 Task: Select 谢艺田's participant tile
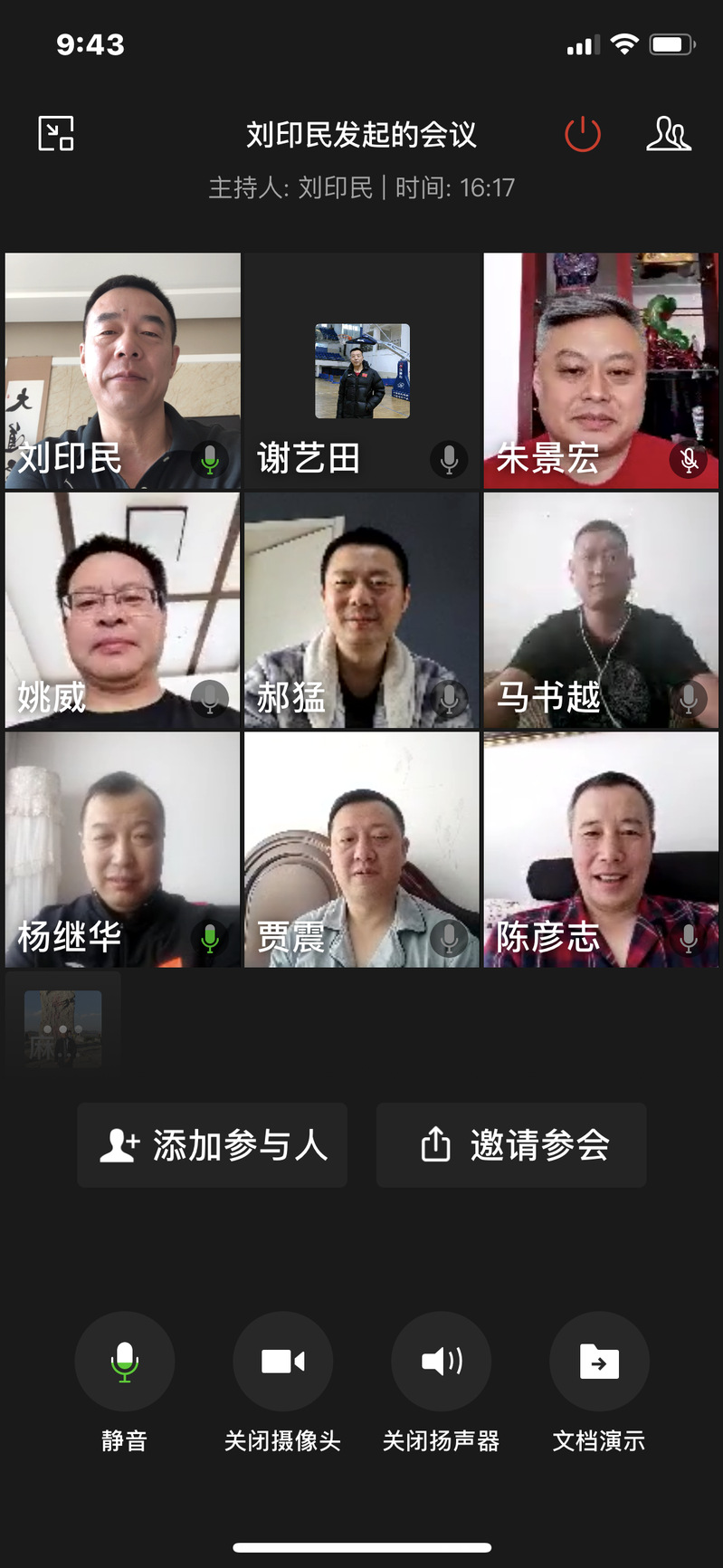362,371
